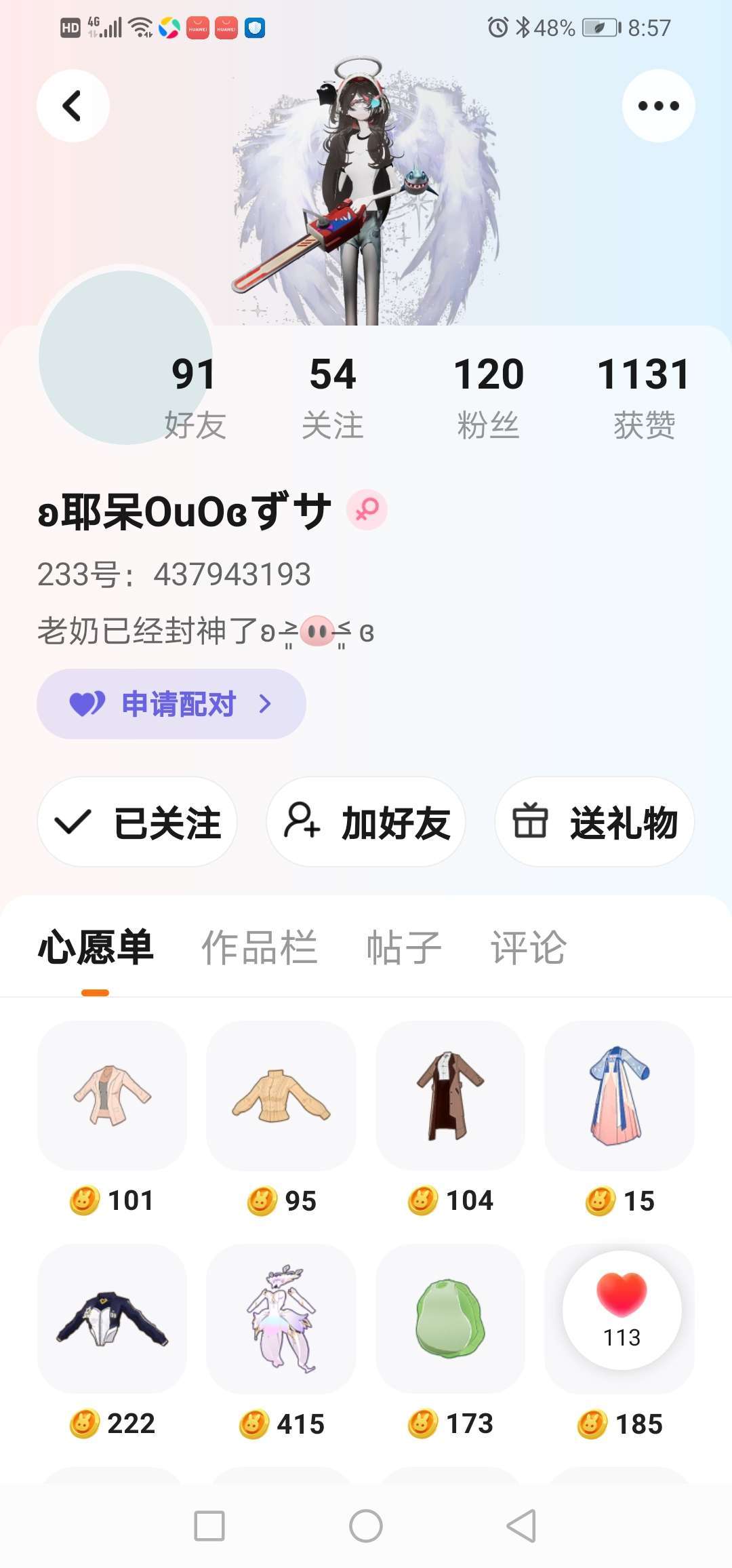Tap the 申请配对 button
732x1568 pixels.
coord(171,704)
